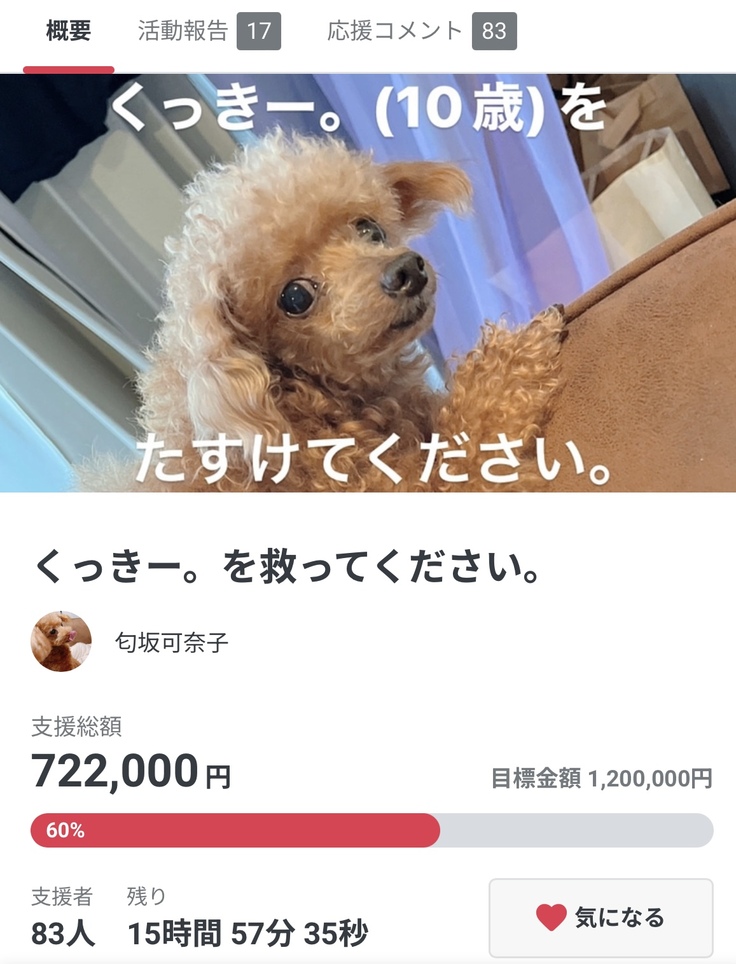This screenshot has width=736, height=964.
Task: Open the 活動報告 tab
Action: [208, 32]
